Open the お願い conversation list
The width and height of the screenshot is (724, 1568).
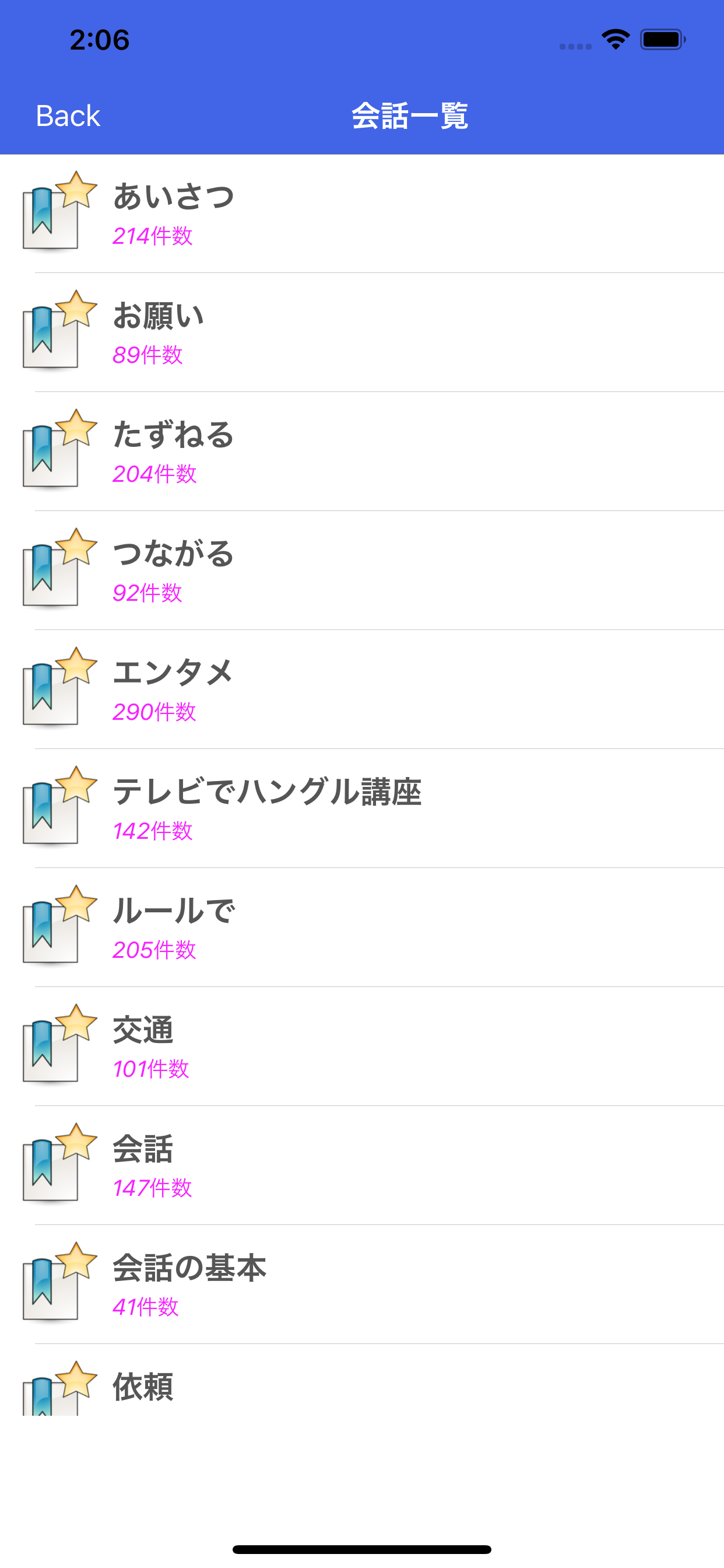(x=362, y=332)
